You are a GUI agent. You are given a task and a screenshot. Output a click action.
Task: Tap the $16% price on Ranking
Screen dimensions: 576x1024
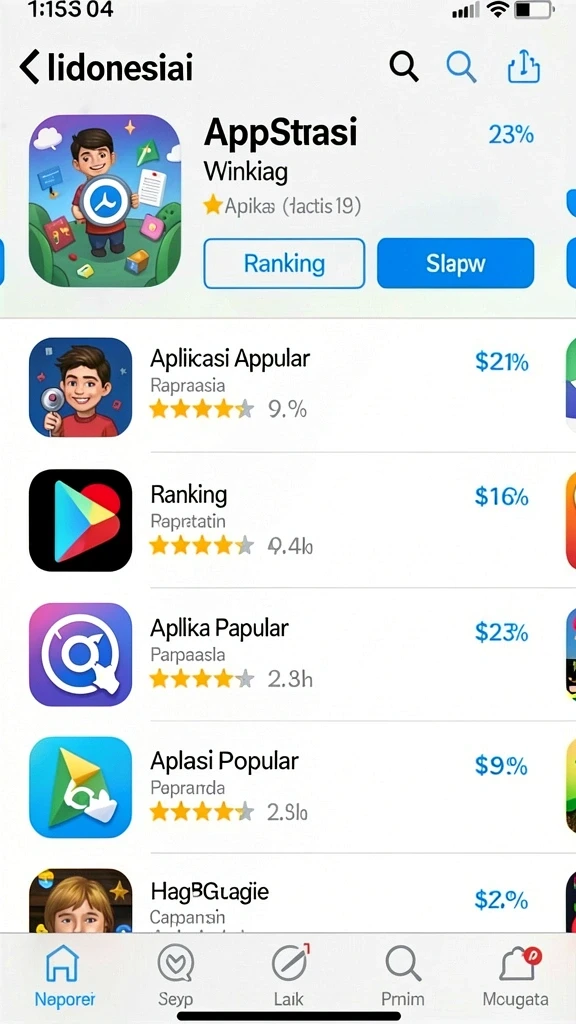tap(502, 497)
